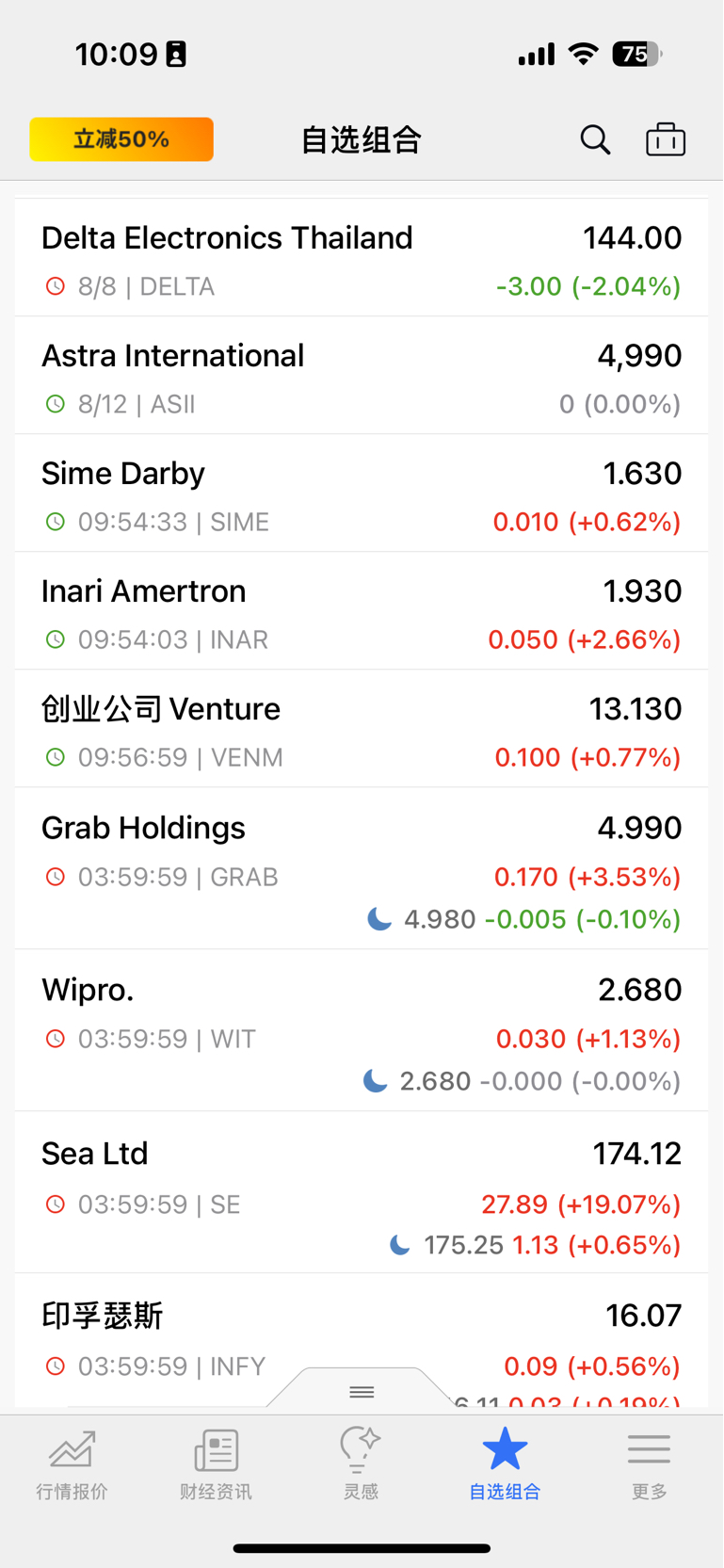This screenshot has height=1568, width=724.
Task: Open the portfolio briefcase icon
Action: pos(666,139)
